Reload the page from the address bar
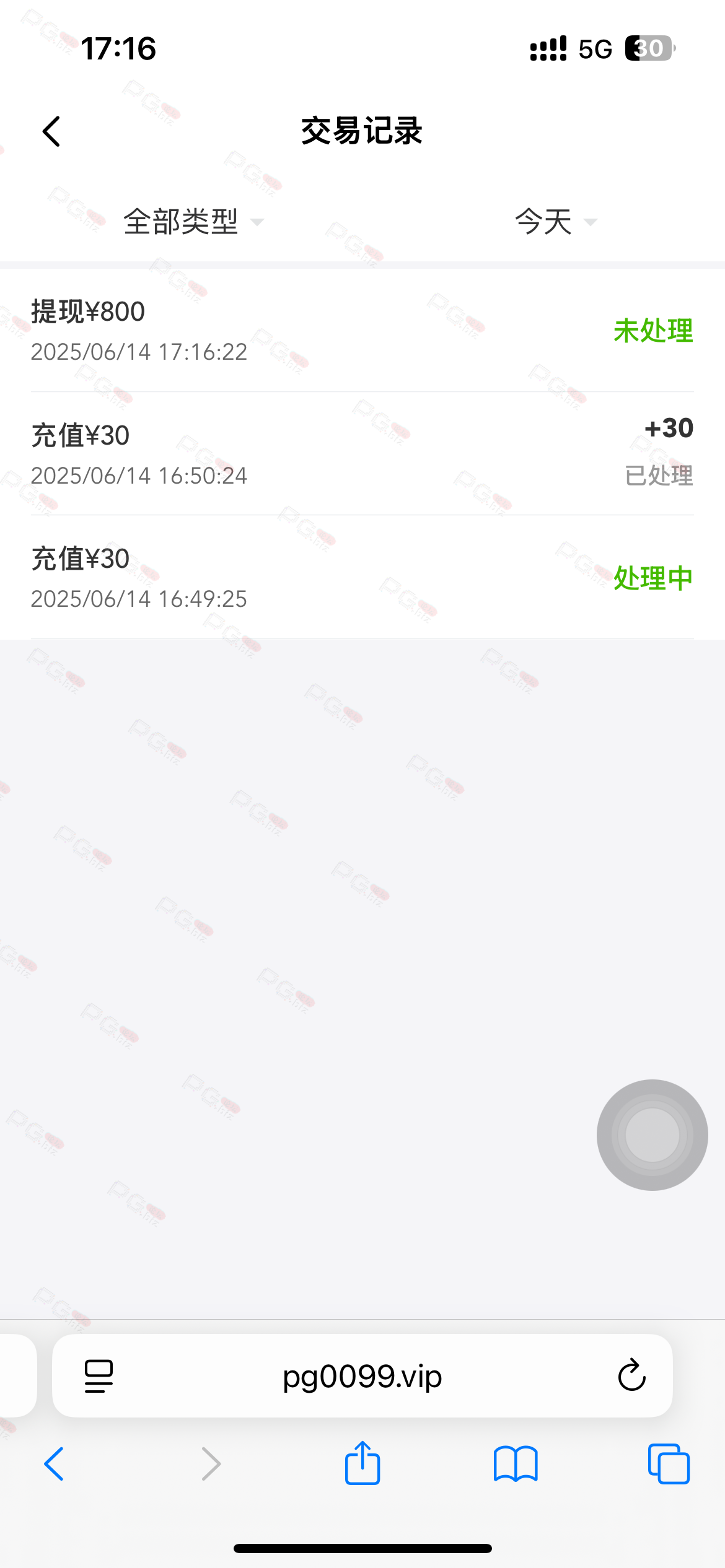Screen dimensions: 725x1568 point(631,1375)
